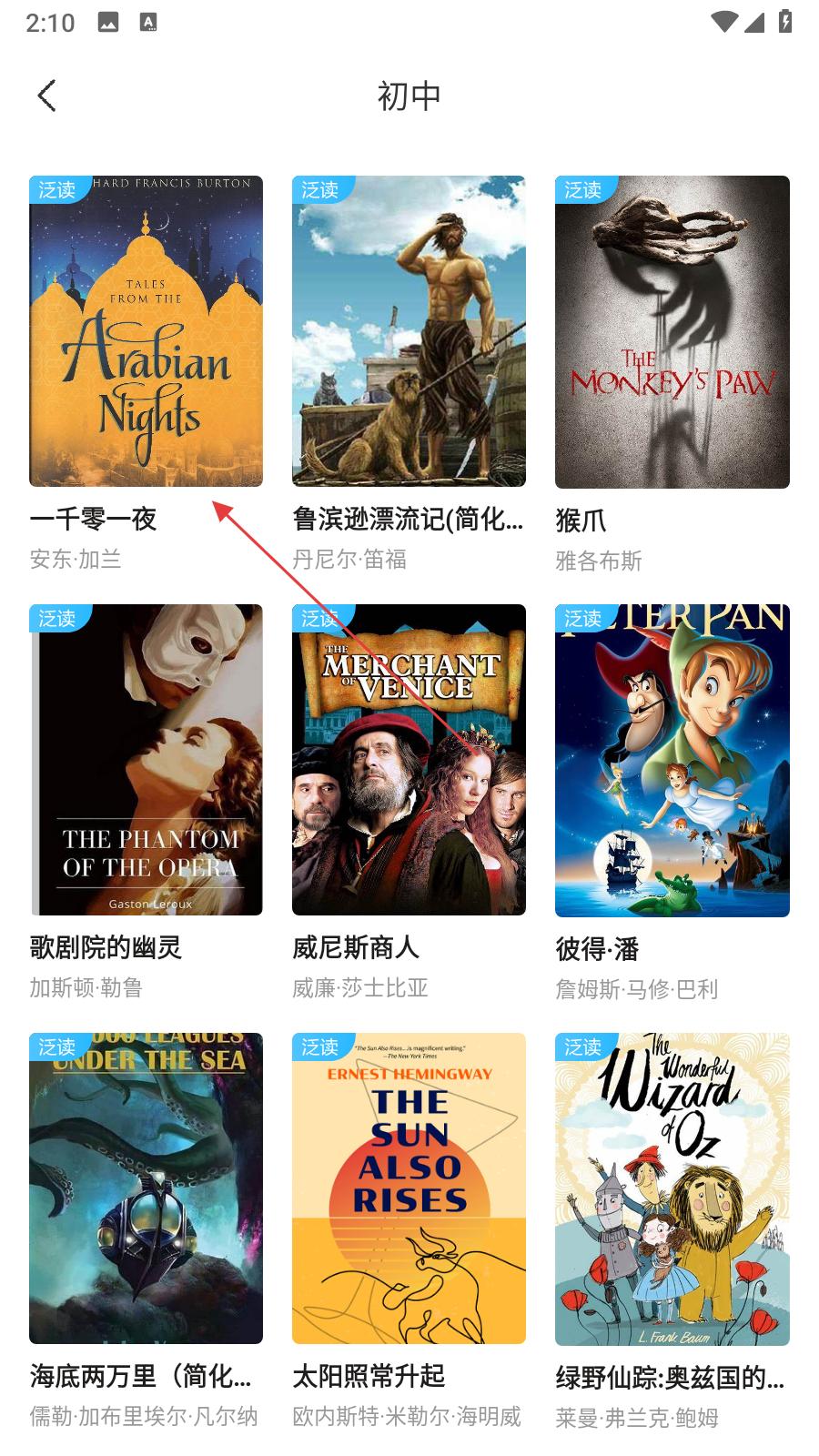Open the 海底两万里 book cover

click(x=146, y=1188)
